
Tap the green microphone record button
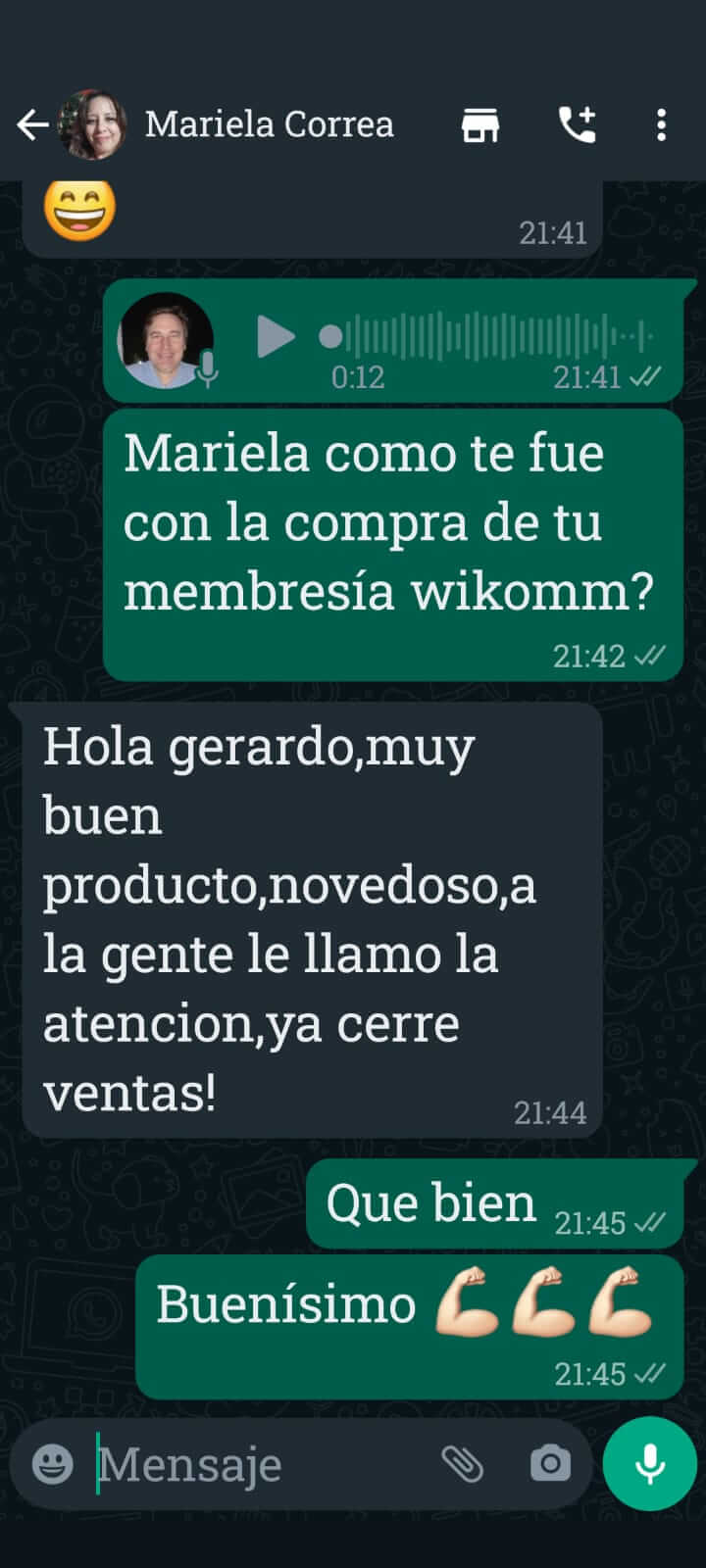click(x=650, y=1464)
